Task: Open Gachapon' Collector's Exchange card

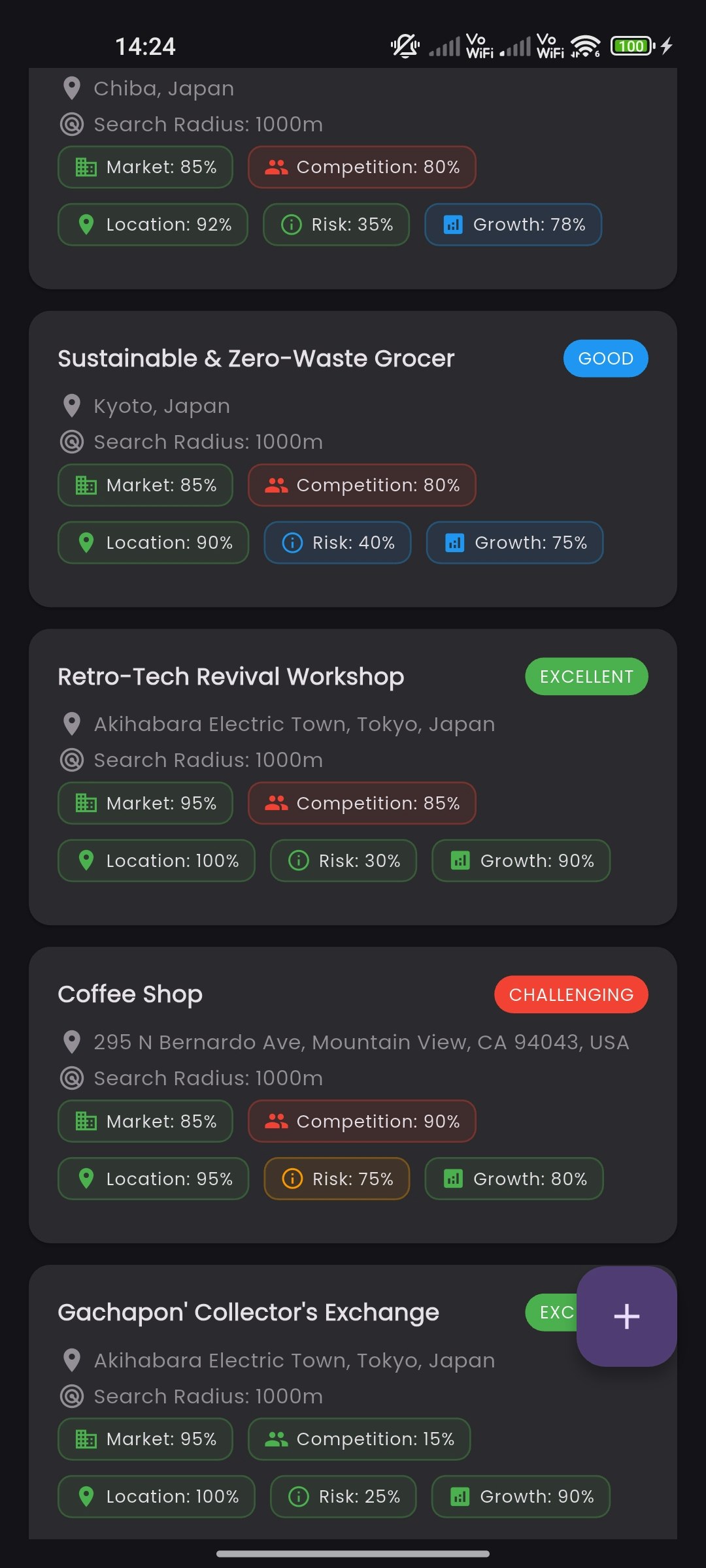Action: (x=353, y=1402)
